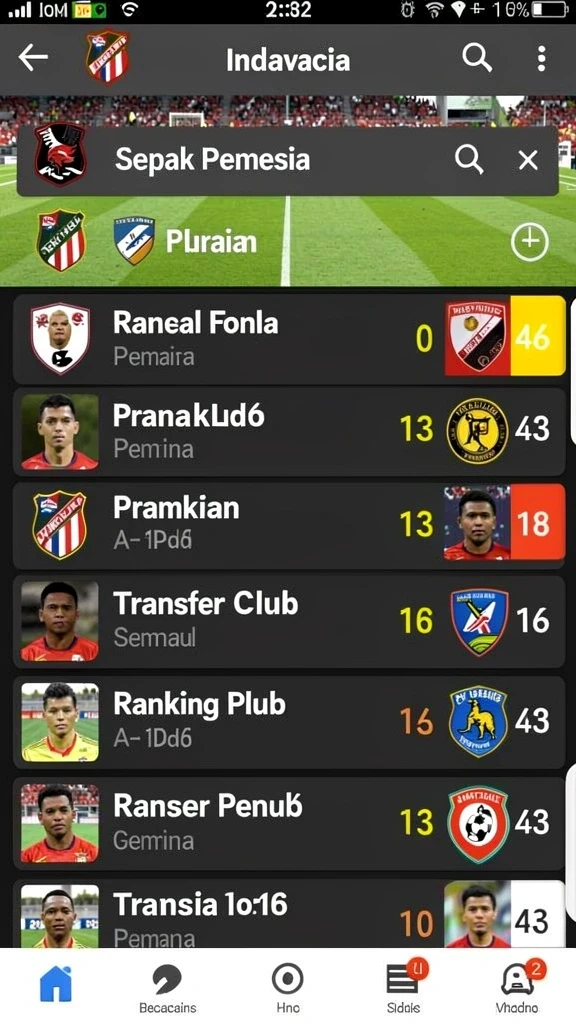This screenshot has width=576, height=1024.
Task: Tap the magnifier in the Sepak Pemesia bar
Action: (x=469, y=159)
